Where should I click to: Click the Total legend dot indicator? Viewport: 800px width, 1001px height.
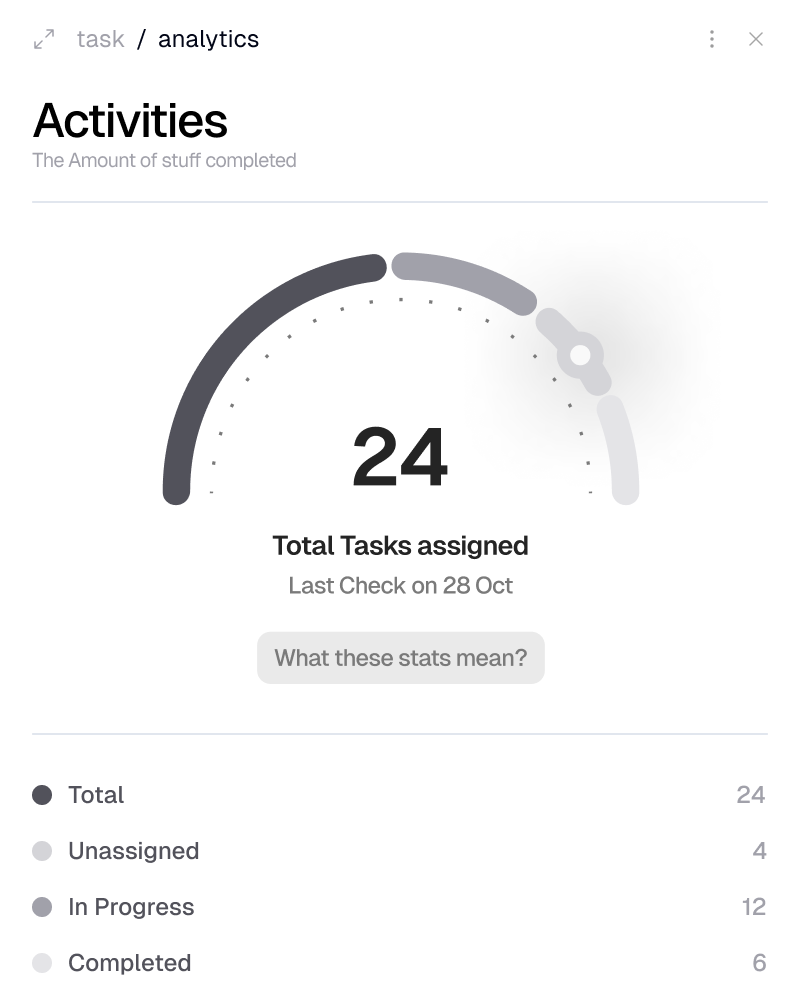click(x=42, y=795)
